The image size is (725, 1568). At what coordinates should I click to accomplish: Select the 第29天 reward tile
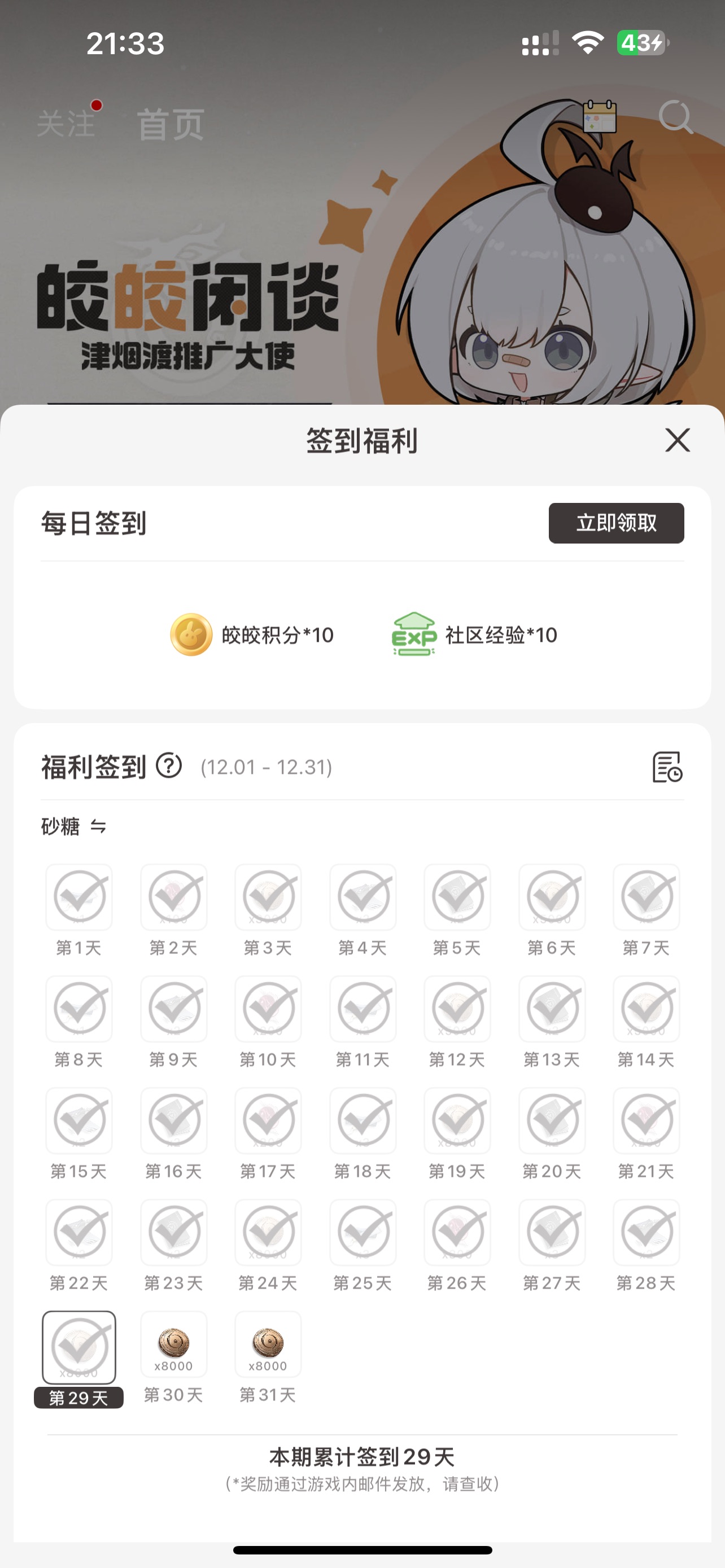[x=79, y=1348]
